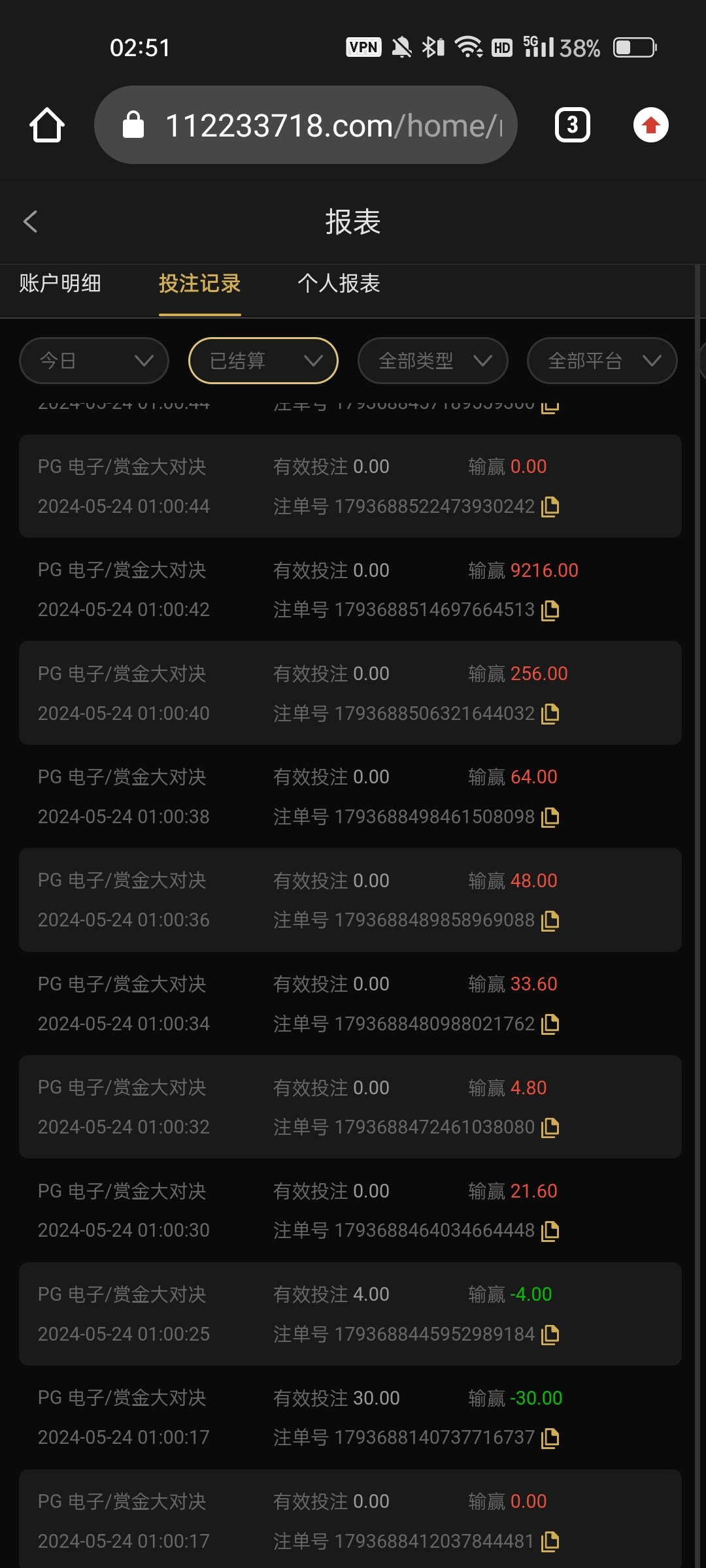Switch to the 个人报表 tab
This screenshot has height=1568, width=706.
click(339, 284)
